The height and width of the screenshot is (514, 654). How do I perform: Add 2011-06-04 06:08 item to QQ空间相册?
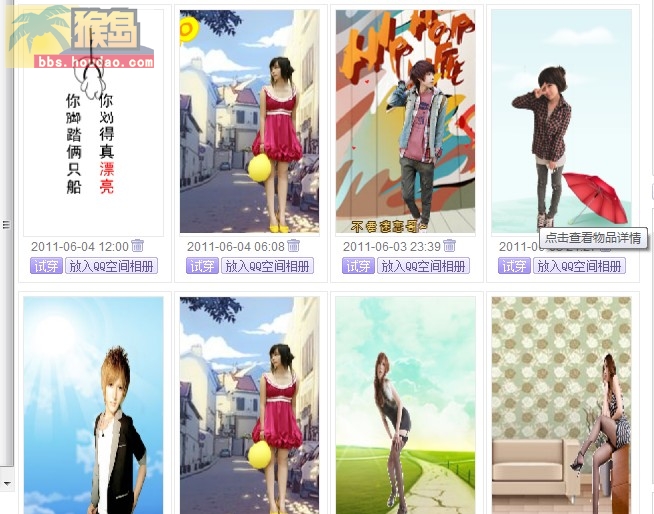pyautogui.click(x=267, y=266)
